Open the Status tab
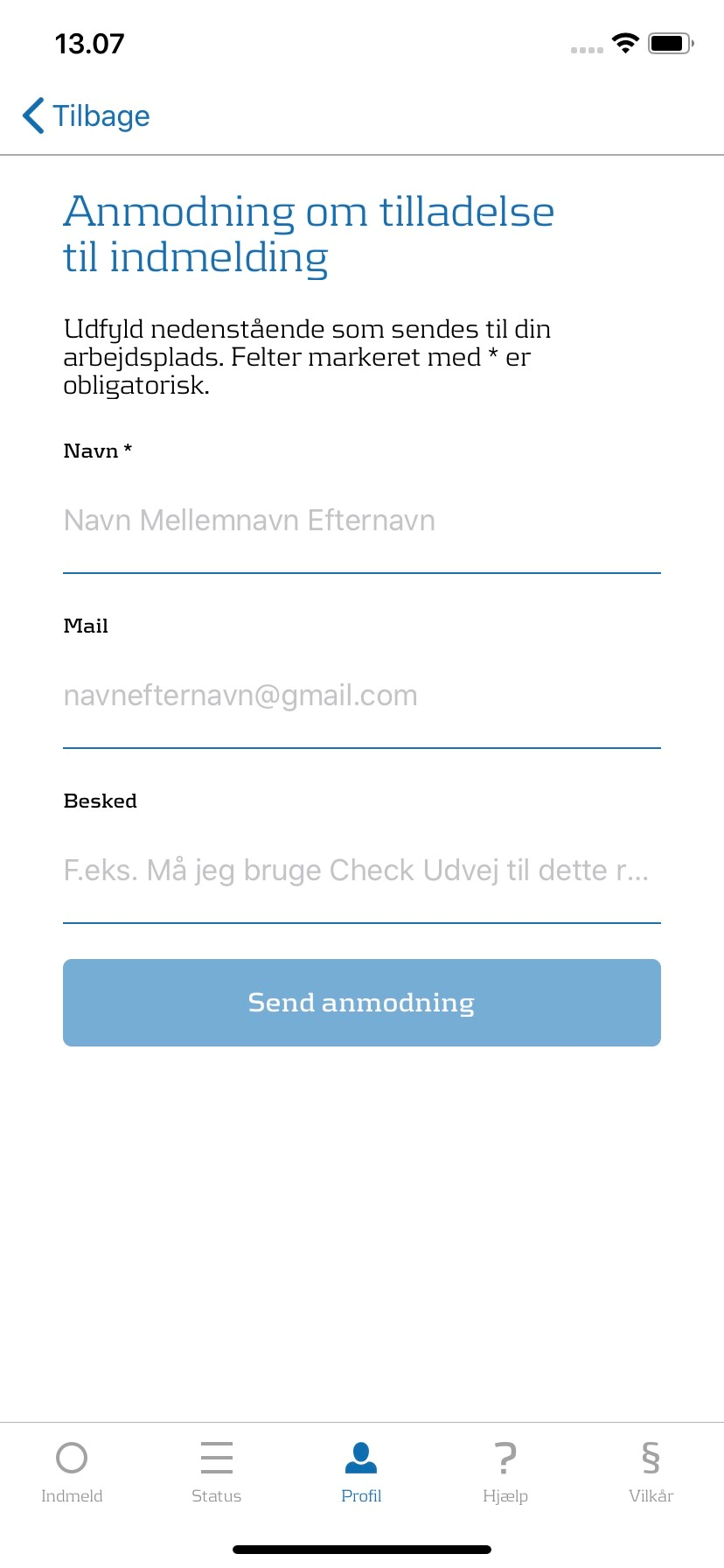This screenshot has height=1568, width=724. coord(216,1472)
